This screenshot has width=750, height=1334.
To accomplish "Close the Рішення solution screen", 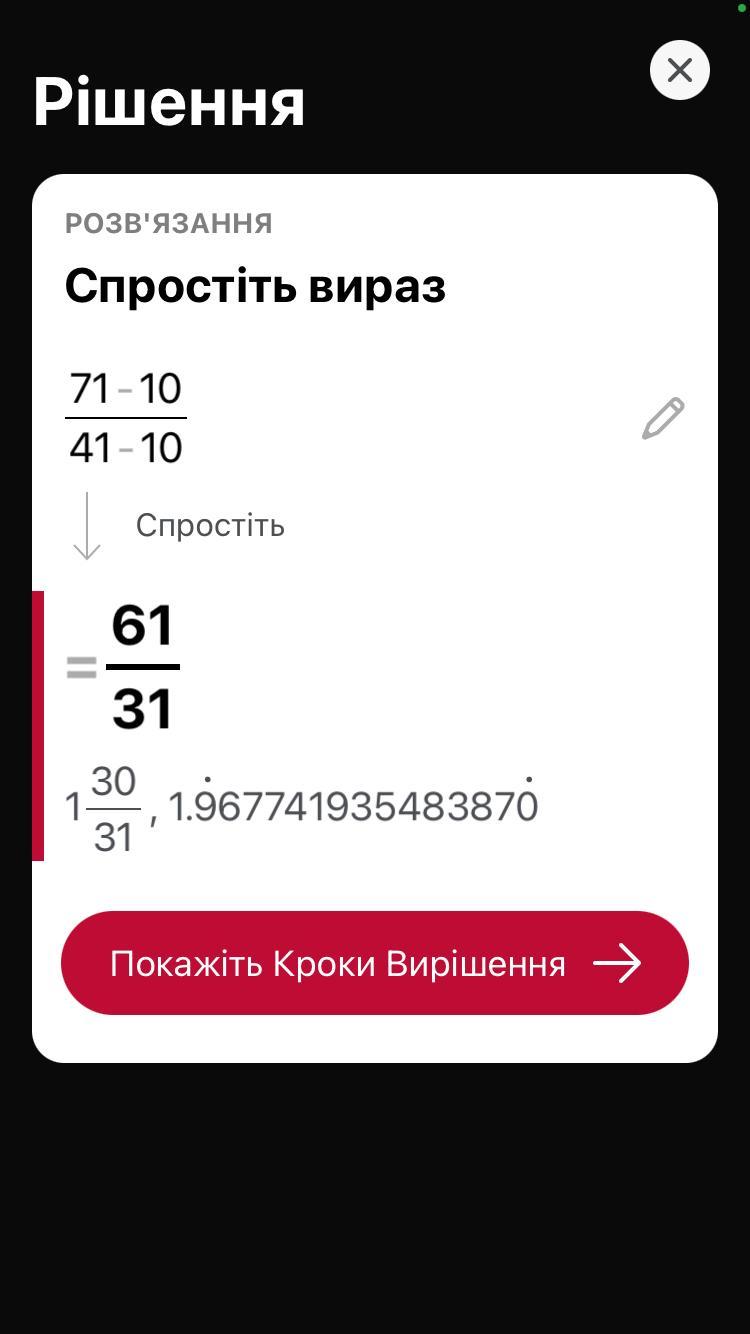I will coord(680,70).
